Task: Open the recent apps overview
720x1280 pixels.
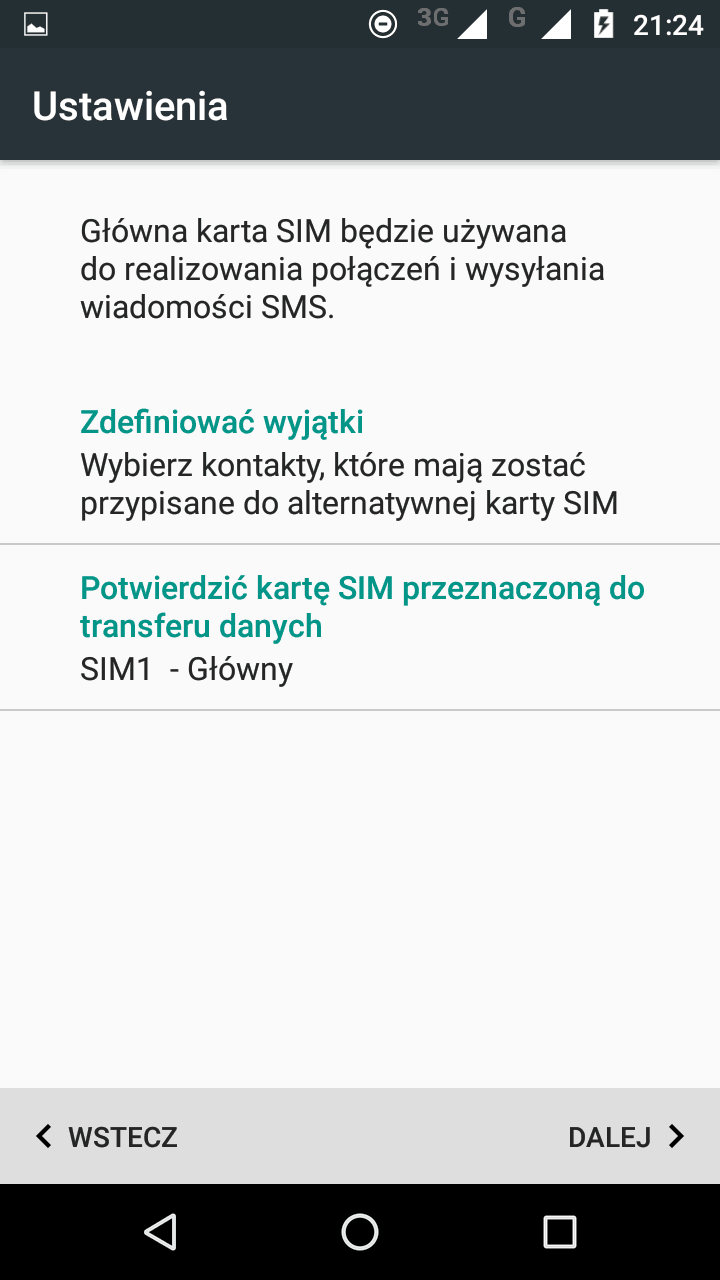Action: click(560, 1232)
